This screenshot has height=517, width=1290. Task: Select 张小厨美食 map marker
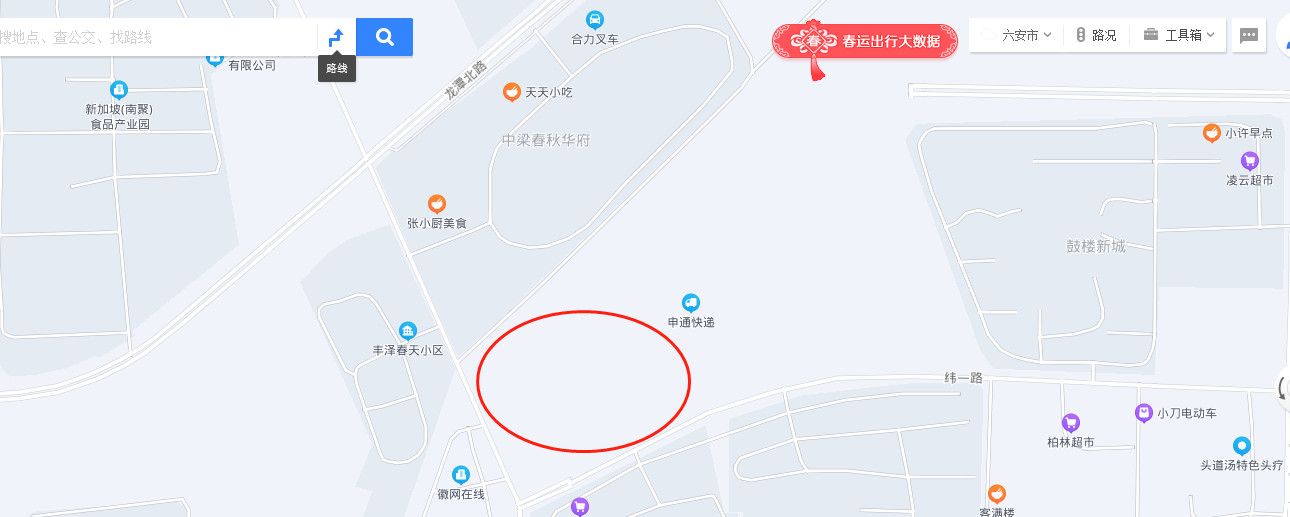[x=436, y=204]
